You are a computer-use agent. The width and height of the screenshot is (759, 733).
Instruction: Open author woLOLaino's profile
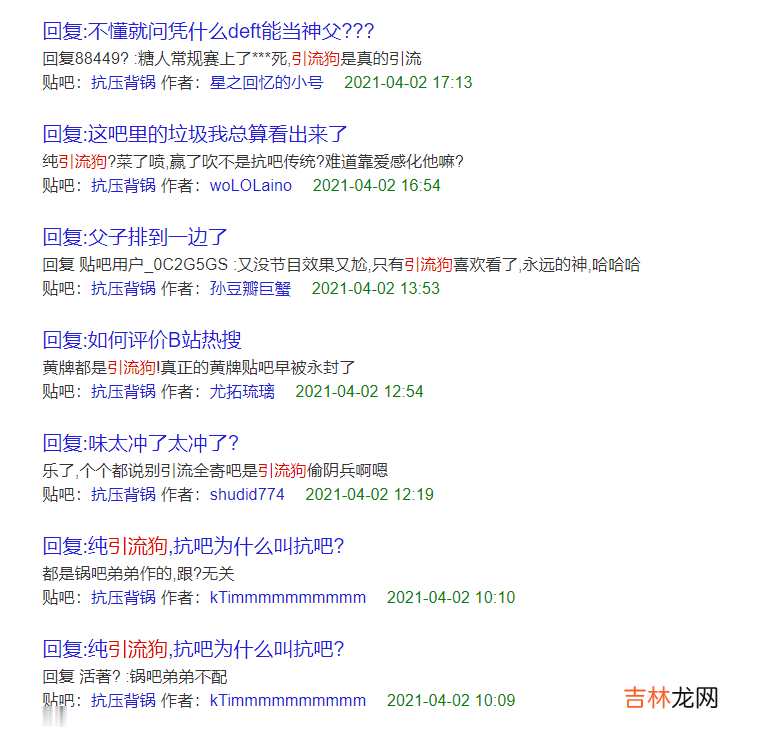[250, 185]
